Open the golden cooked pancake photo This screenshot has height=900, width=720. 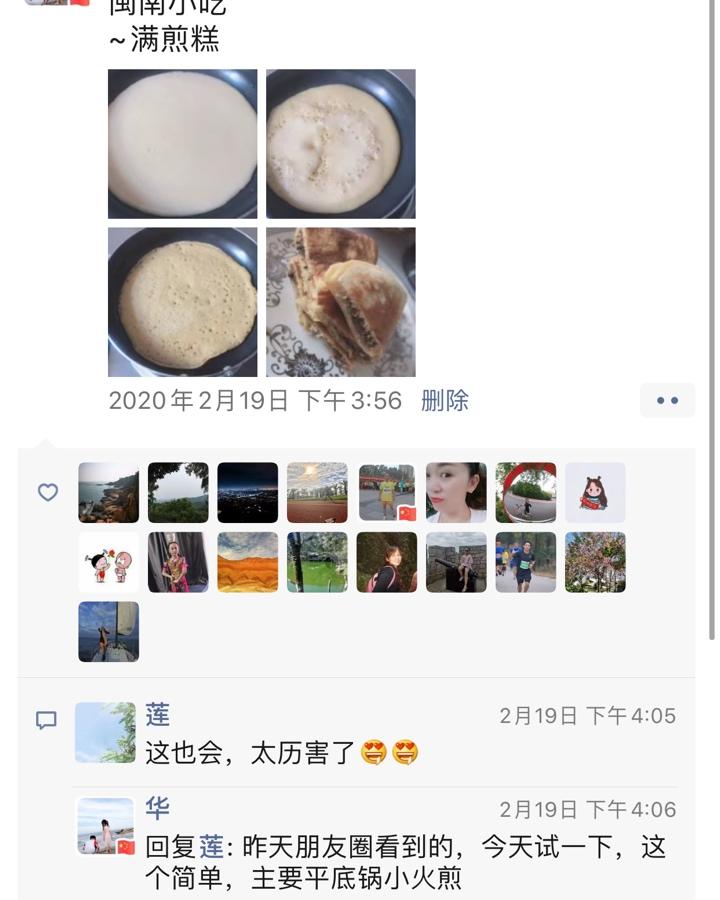(182, 299)
